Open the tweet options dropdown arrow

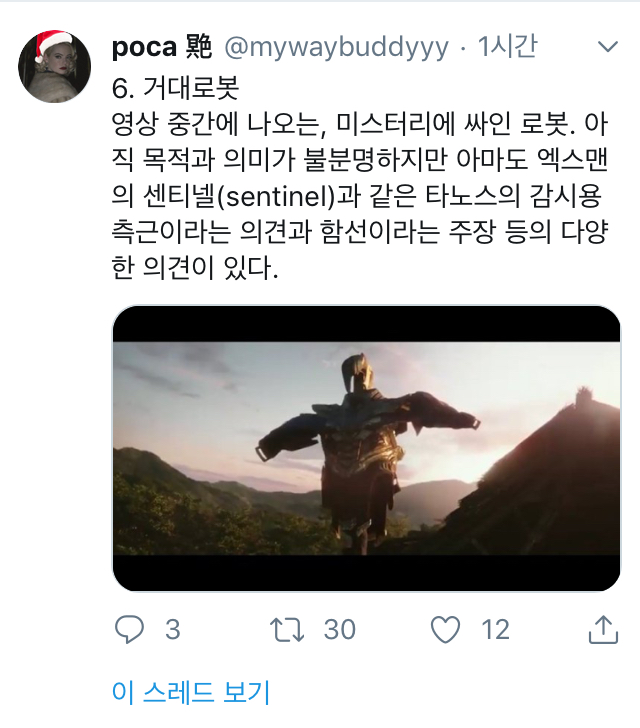tap(607, 46)
